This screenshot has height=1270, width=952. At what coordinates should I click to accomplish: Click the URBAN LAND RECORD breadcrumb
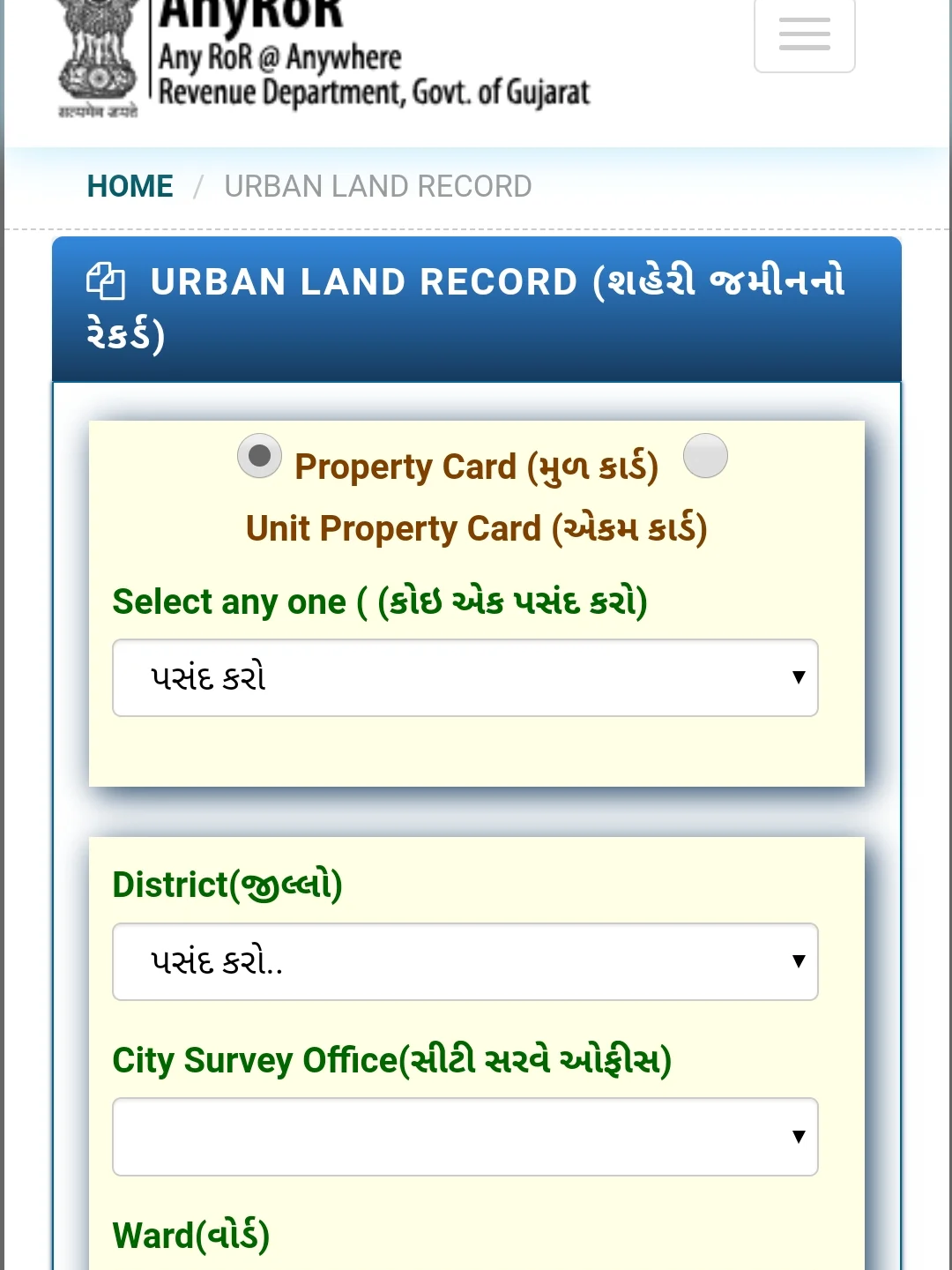377,186
